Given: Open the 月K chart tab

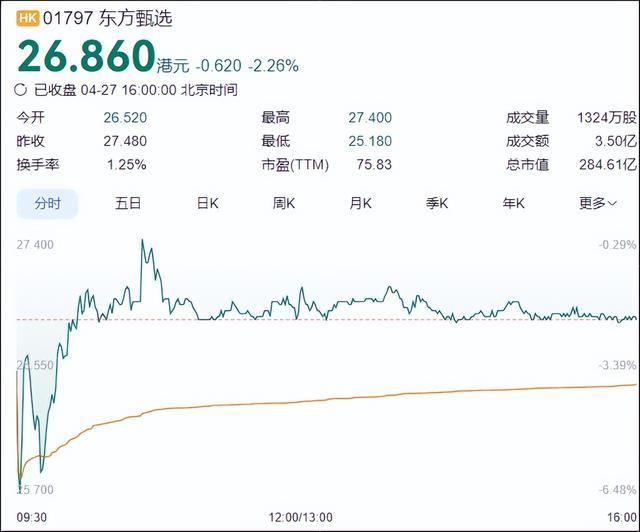Looking at the screenshot, I should pos(360,203).
